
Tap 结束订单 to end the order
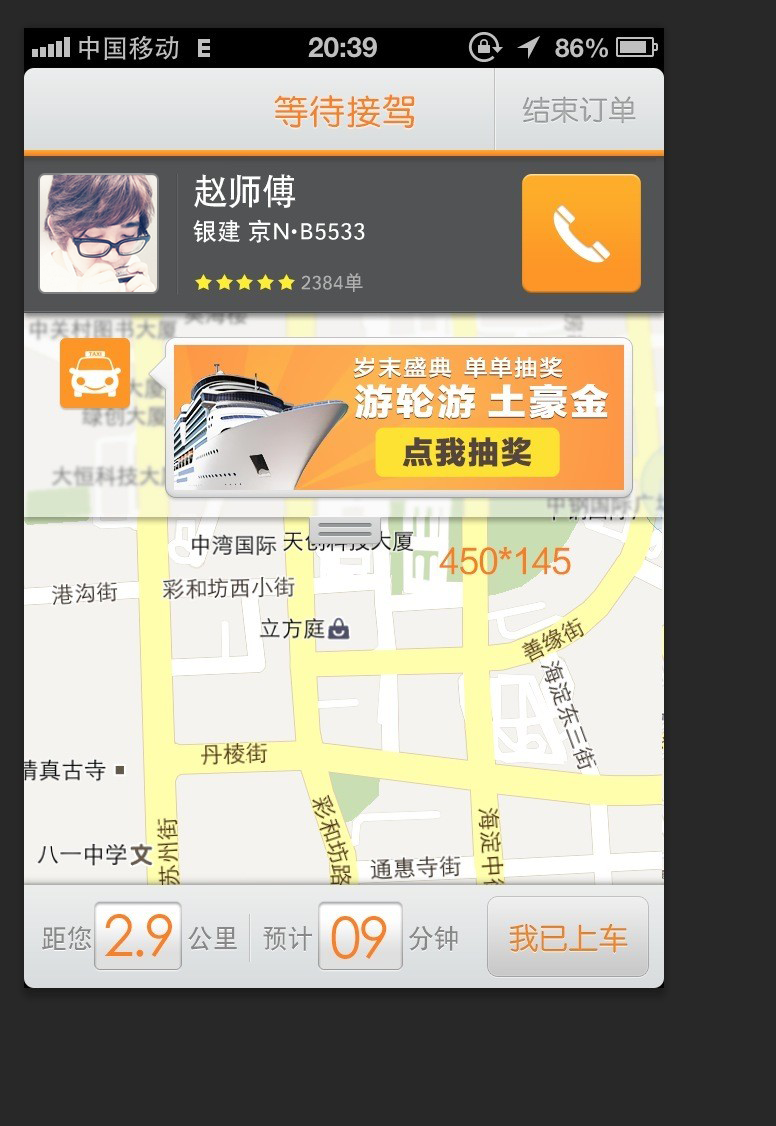coord(579,110)
